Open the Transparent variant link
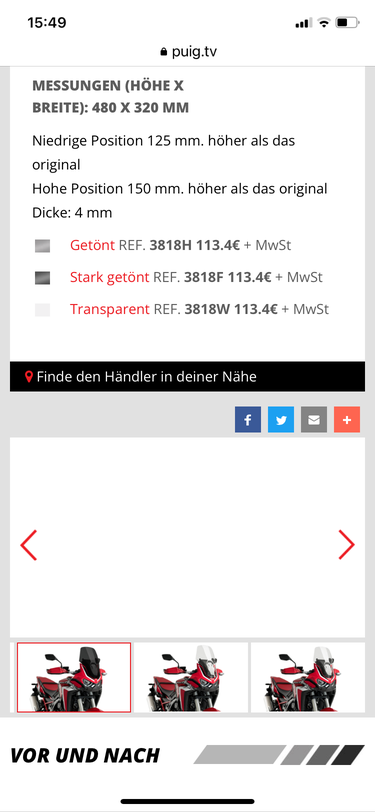This screenshot has height=812, width=375. coord(109,309)
